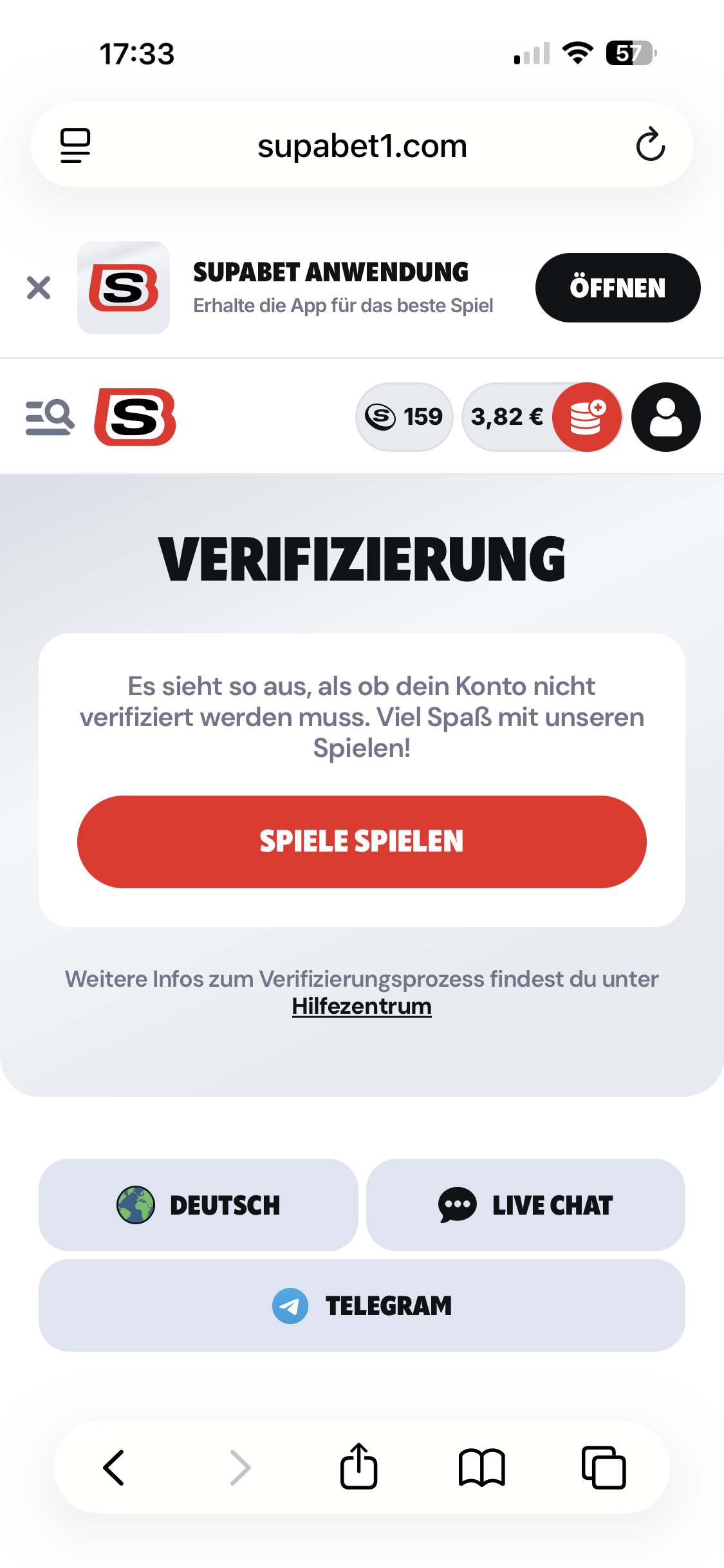
Task: Open the TELEGRAM channel button
Action: point(362,1305)
